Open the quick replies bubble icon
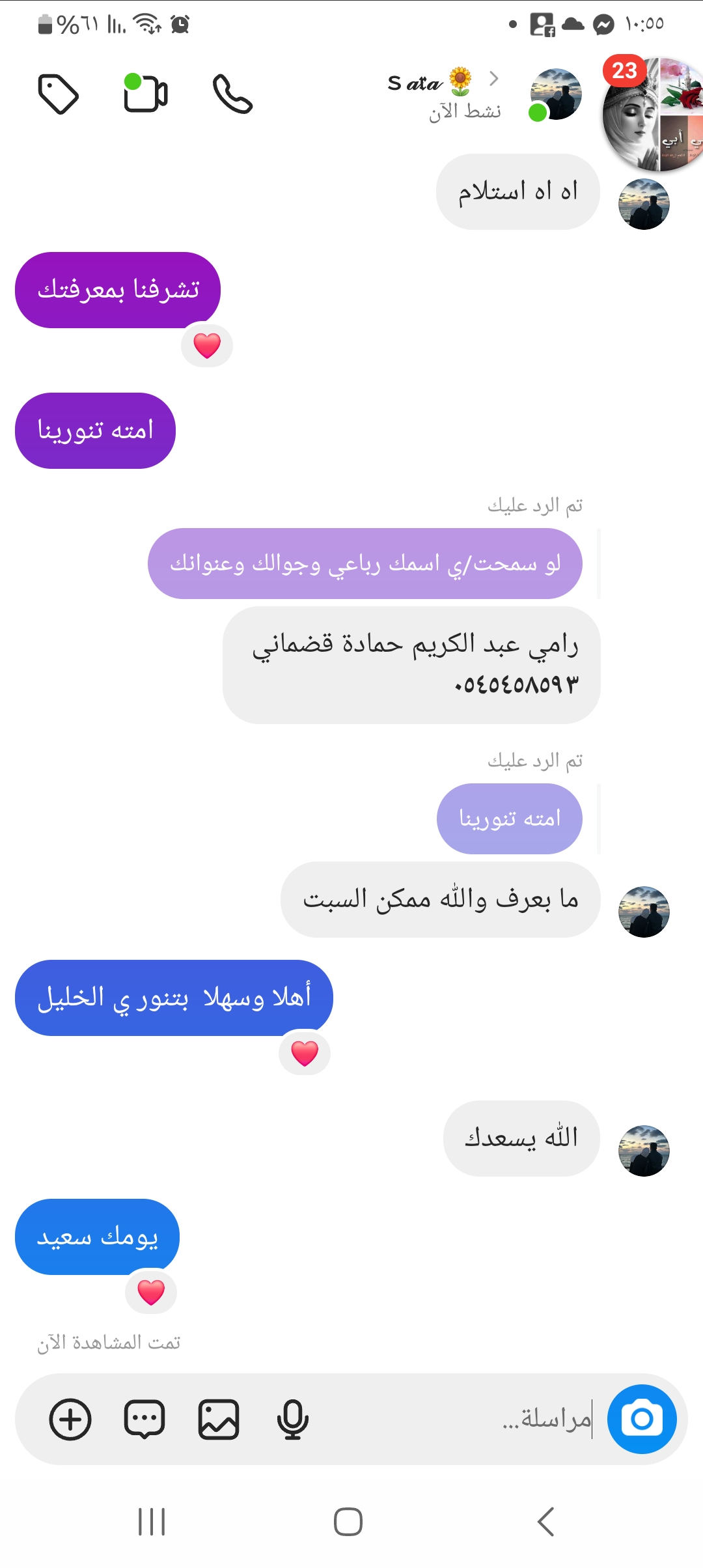The image size is (703, 1568). (145, 1419)
